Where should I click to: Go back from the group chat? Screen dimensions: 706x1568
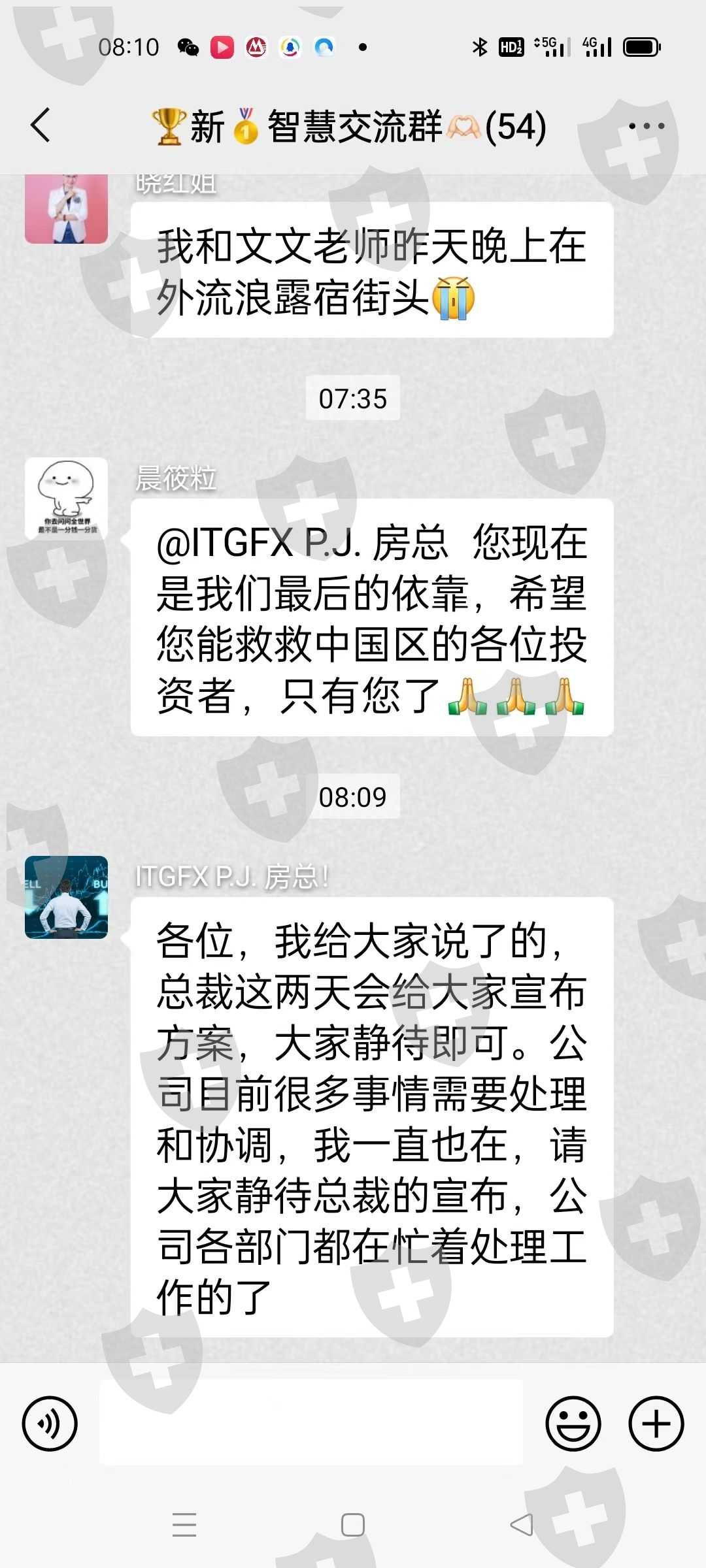41,125
